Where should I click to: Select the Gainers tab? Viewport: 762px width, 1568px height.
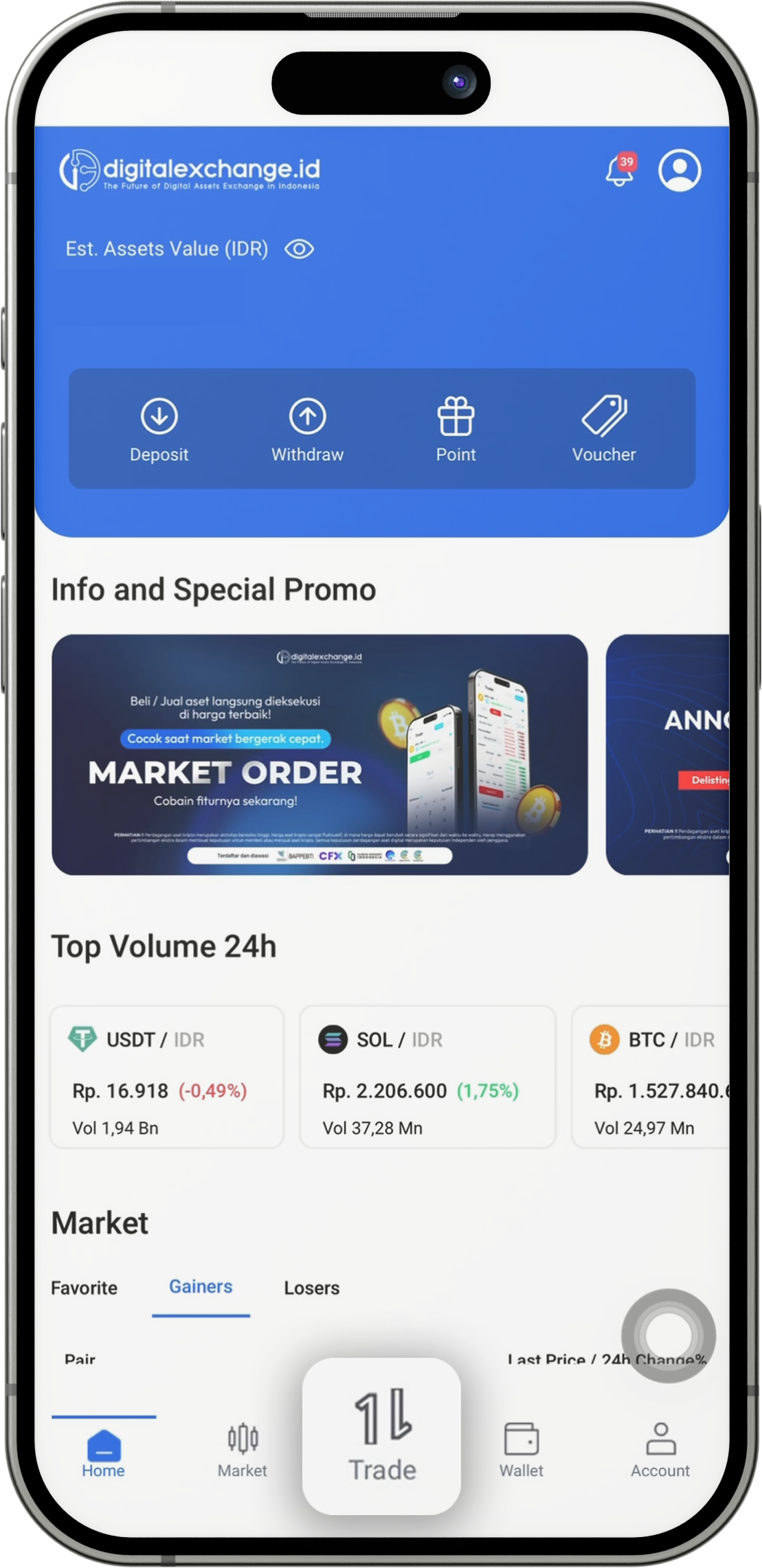click(201, 1287)
